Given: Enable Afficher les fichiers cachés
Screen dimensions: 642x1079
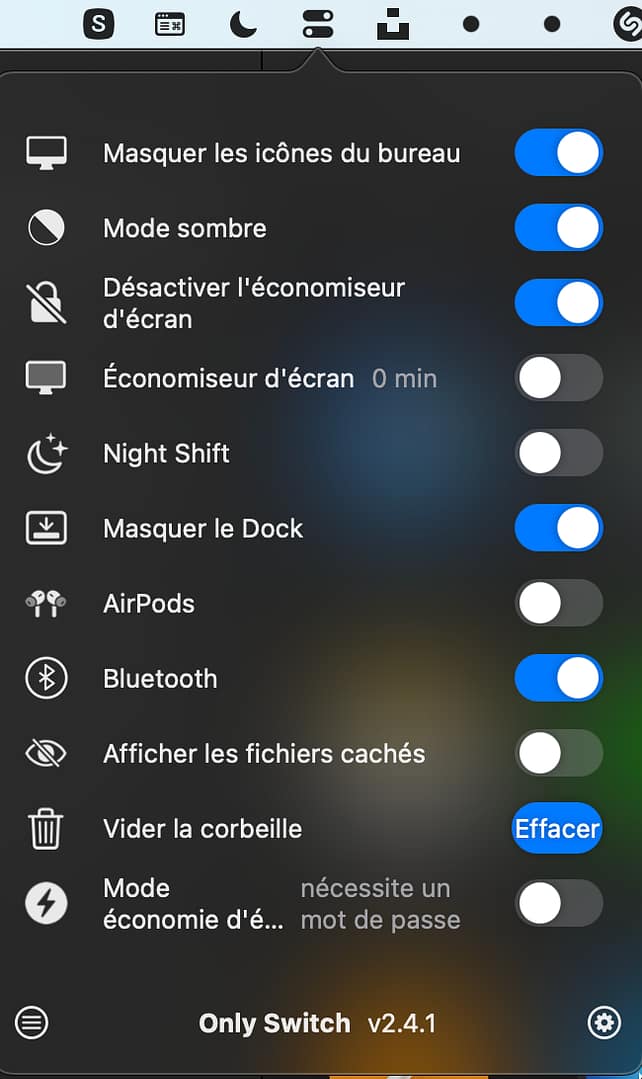Looking at the screenshot, I should point(558,753).
